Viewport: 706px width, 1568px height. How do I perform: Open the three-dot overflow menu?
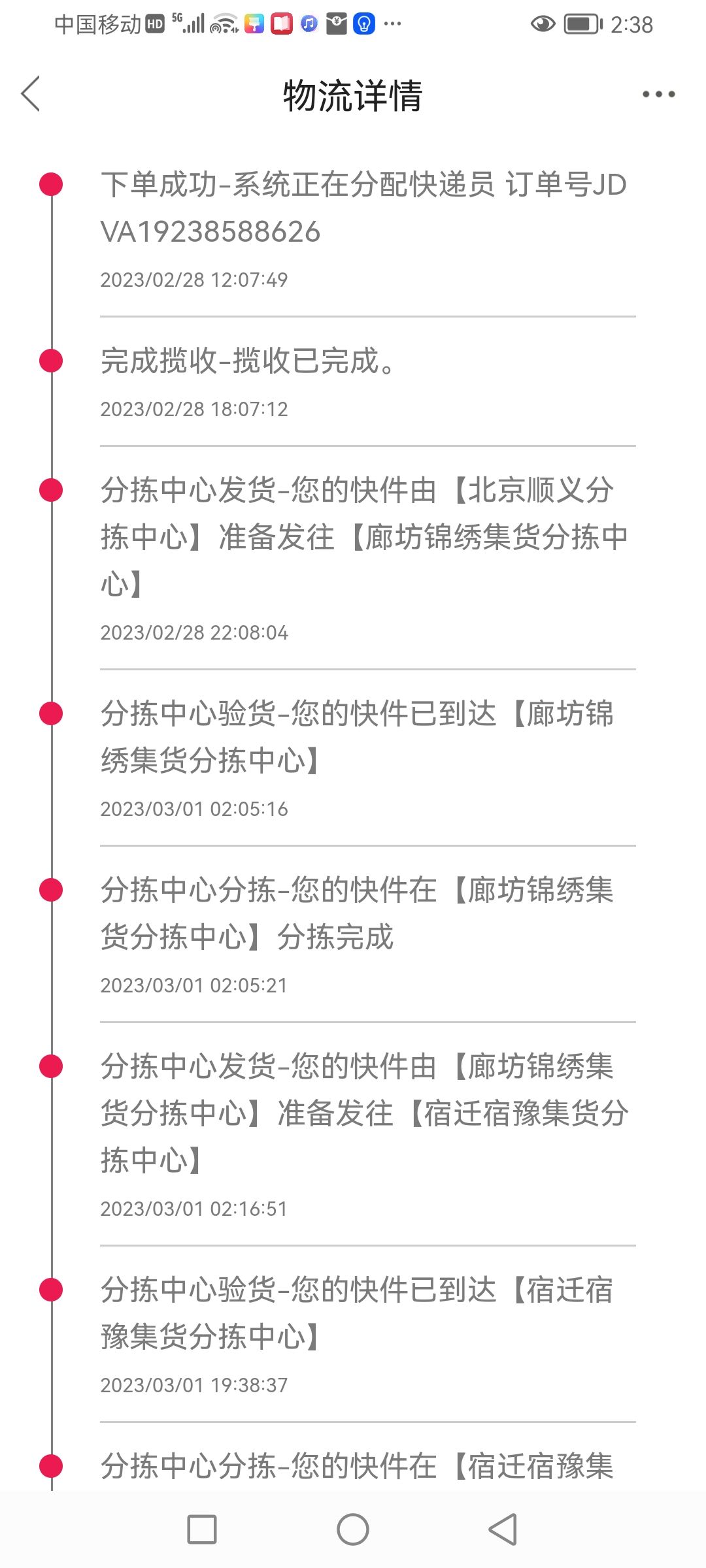pyautogui.click(x=658, y=94)
